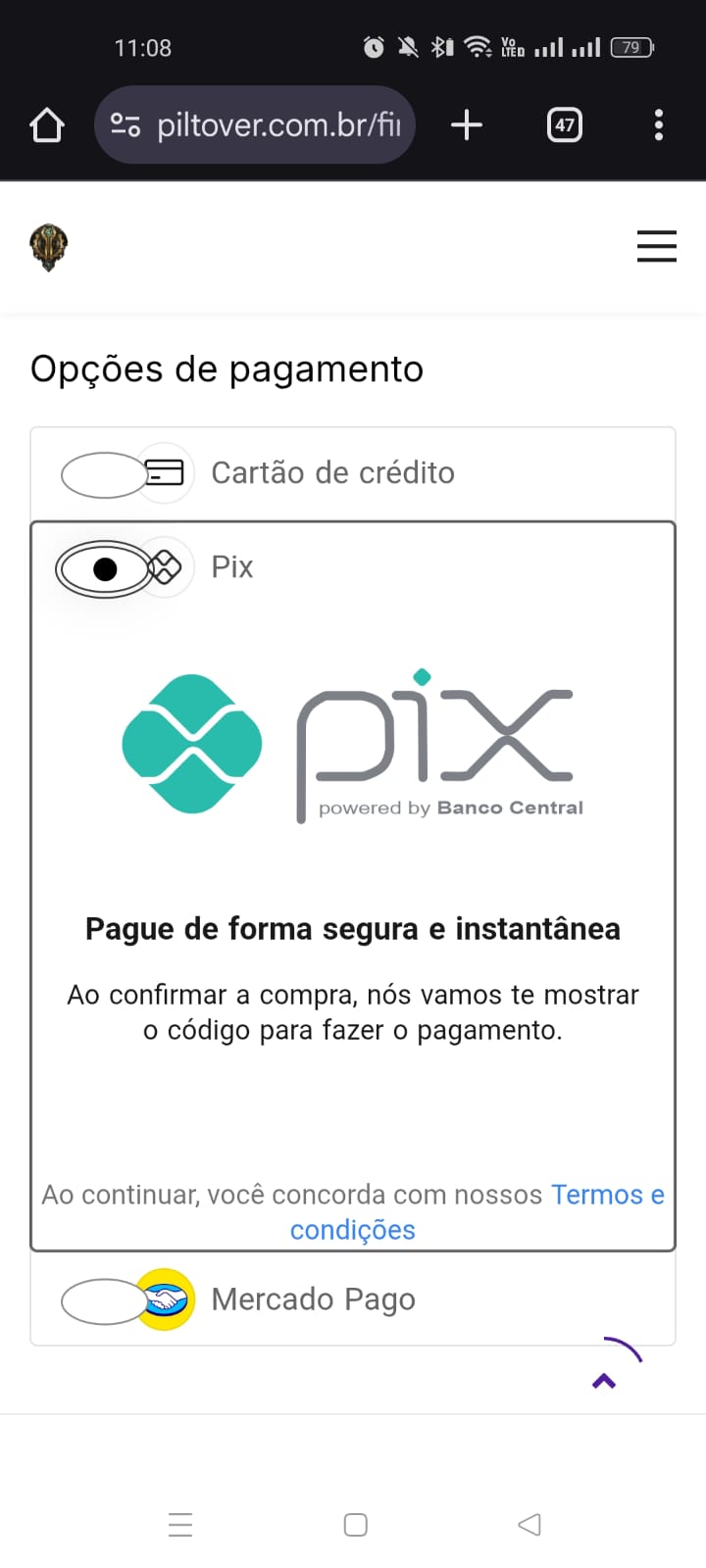The height and width of the screenshot is (1568, 706).
Task: Go back with the system back button
Action: (x=529, y=1524)
